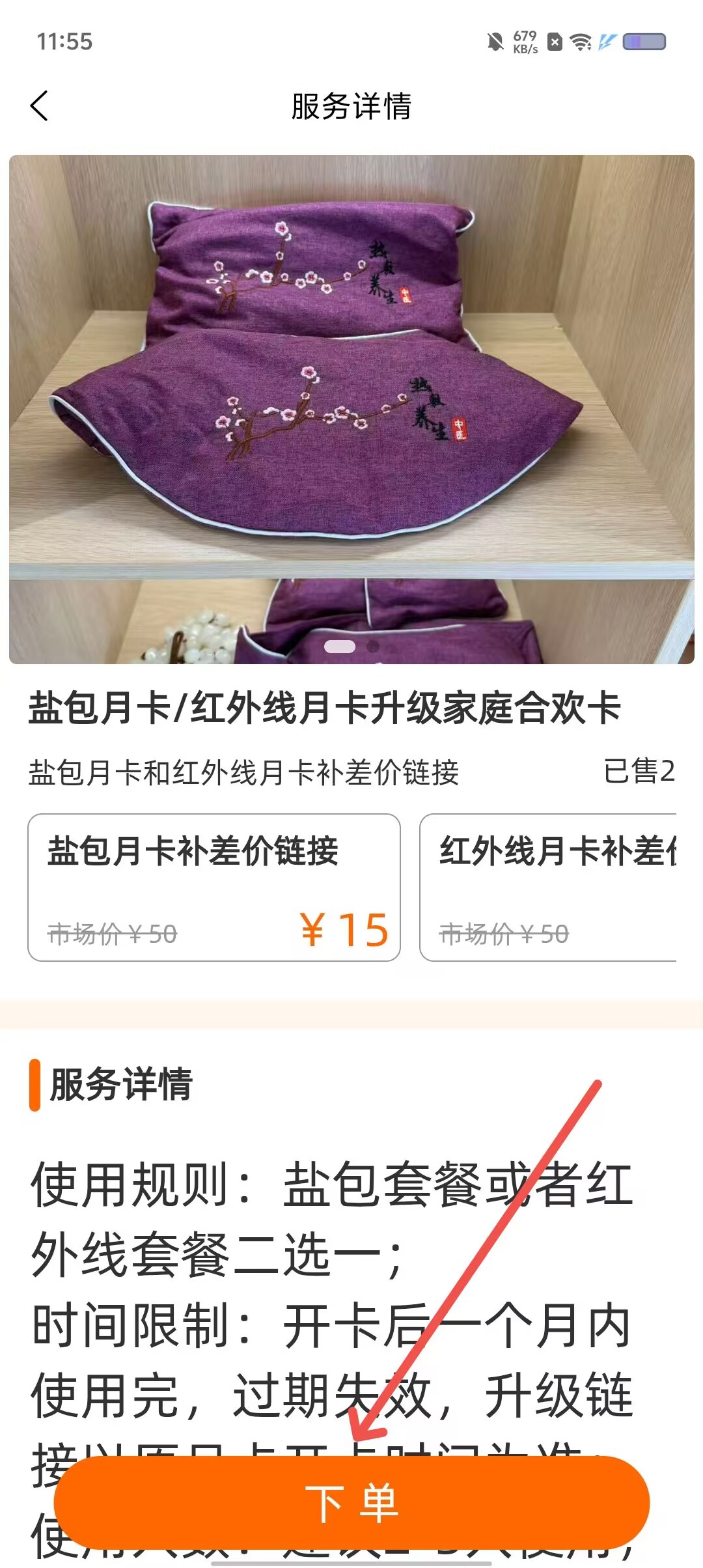Go back using the top-left arrow
The width and height of the screenshot is (703, 1568).
pos(39,106)
